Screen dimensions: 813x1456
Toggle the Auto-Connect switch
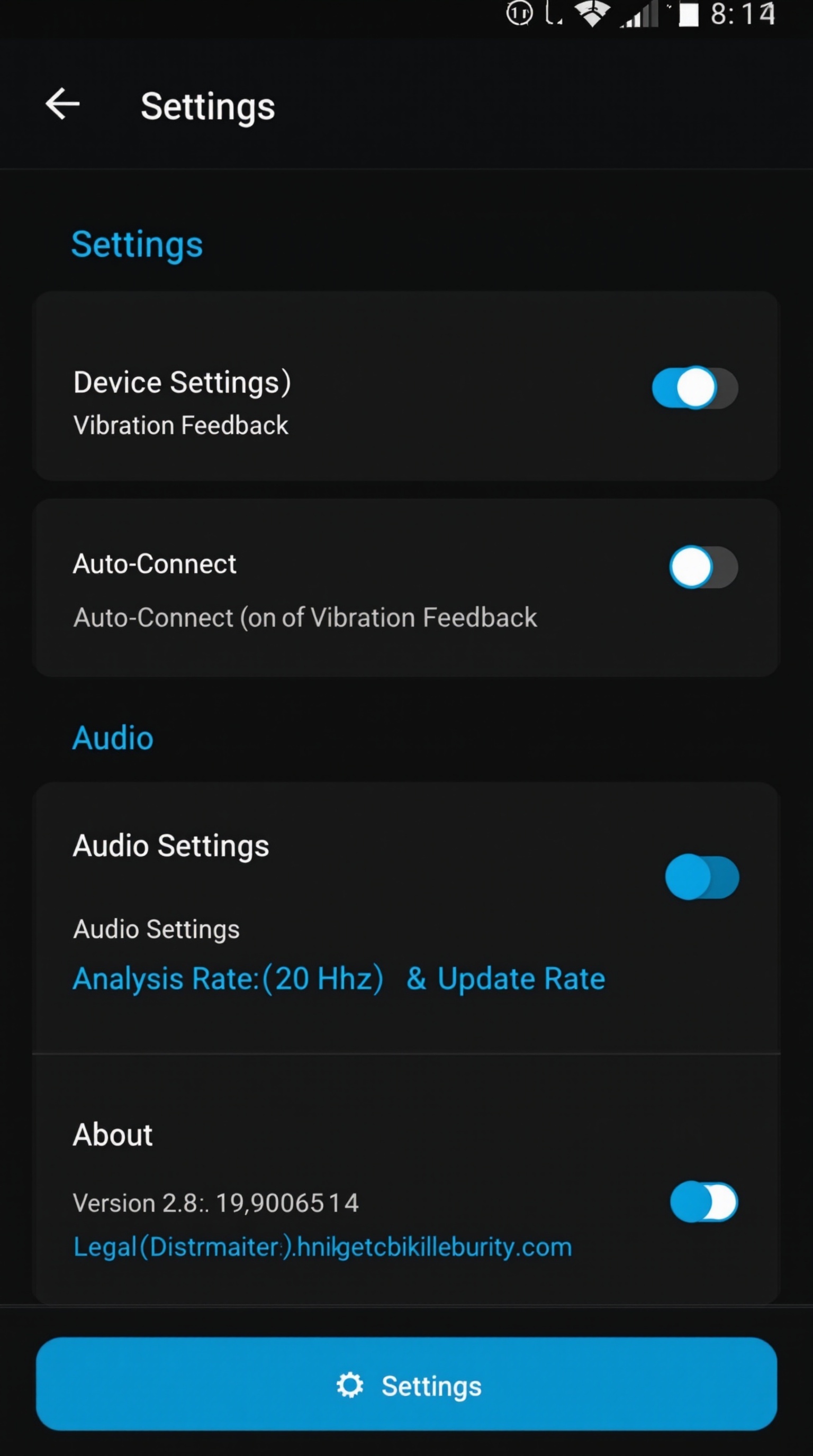click(x=703, y=567)
